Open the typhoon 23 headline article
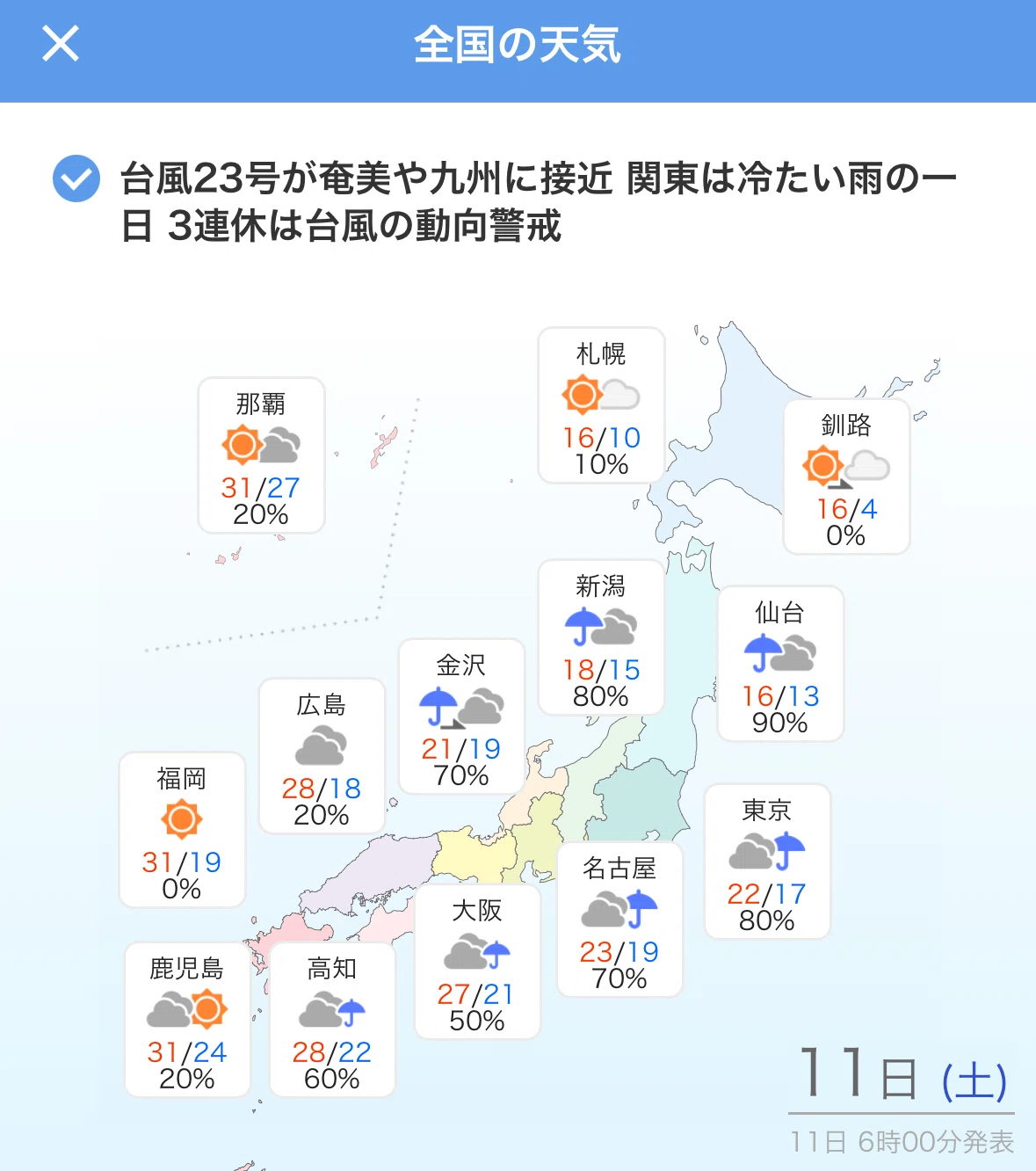This screenshot has height=1171, width=1036. 538,201
